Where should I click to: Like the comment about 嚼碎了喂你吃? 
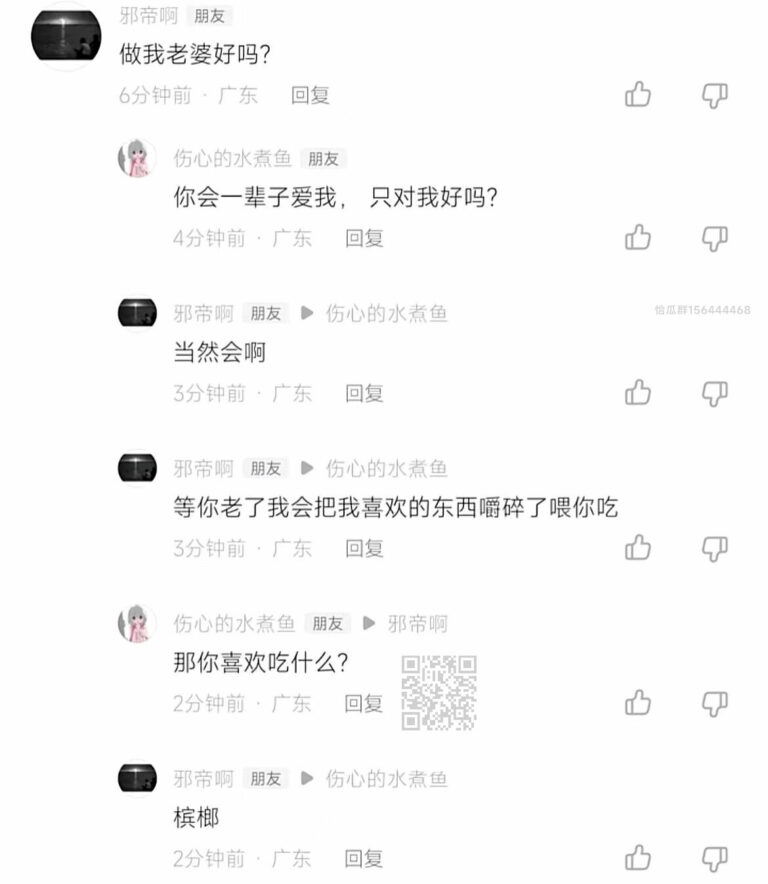tap(638, 546)
